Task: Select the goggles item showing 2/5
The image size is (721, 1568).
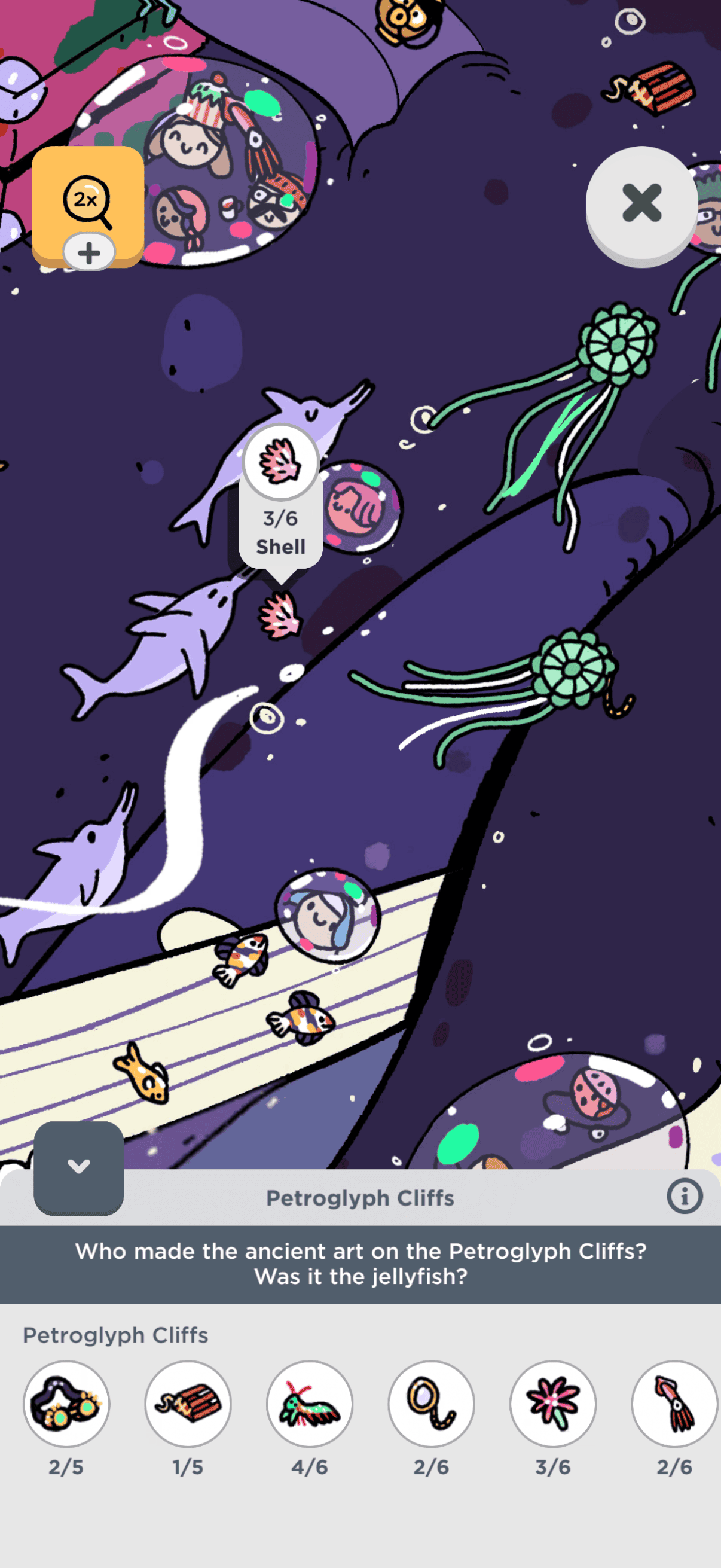Action: (66, 1403)
